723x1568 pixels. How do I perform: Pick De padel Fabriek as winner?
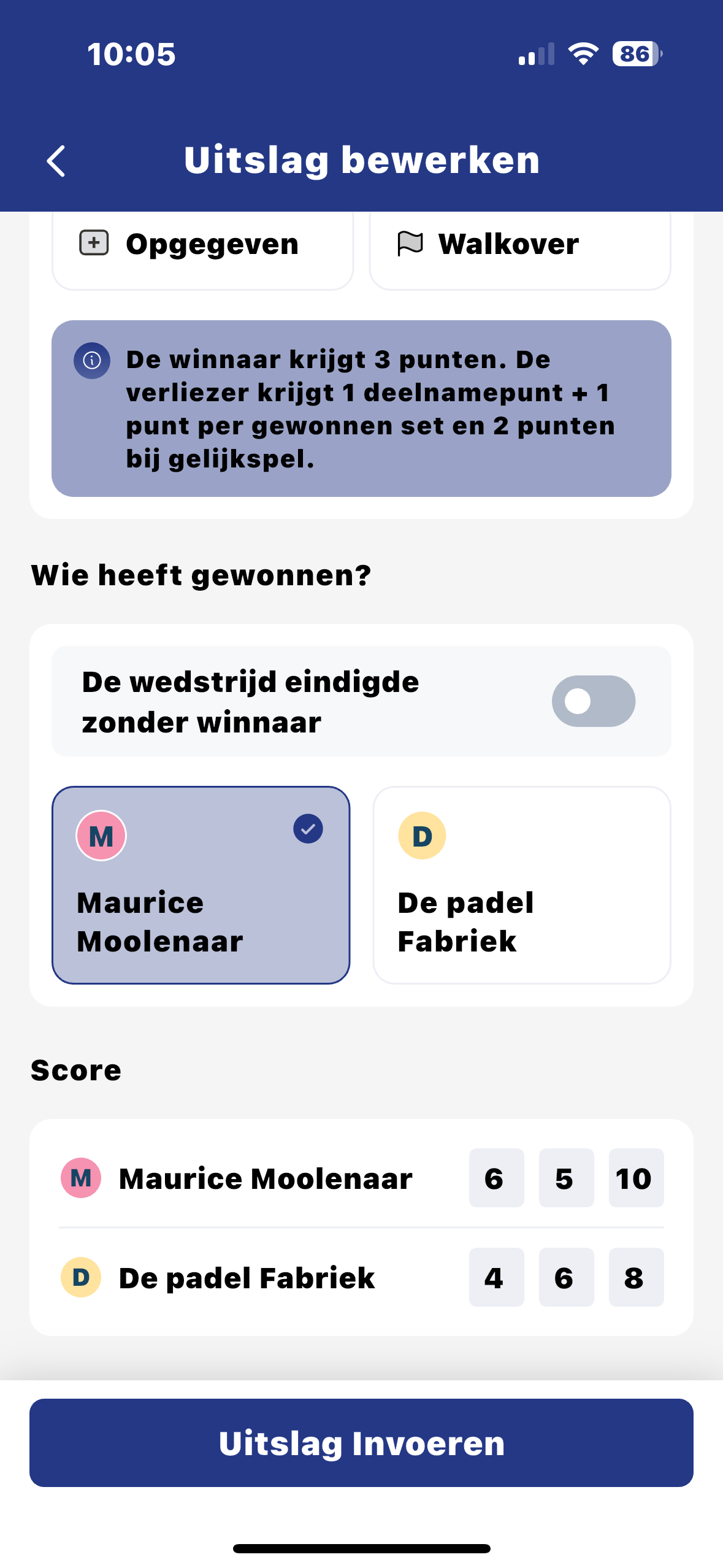pos(521,885)
